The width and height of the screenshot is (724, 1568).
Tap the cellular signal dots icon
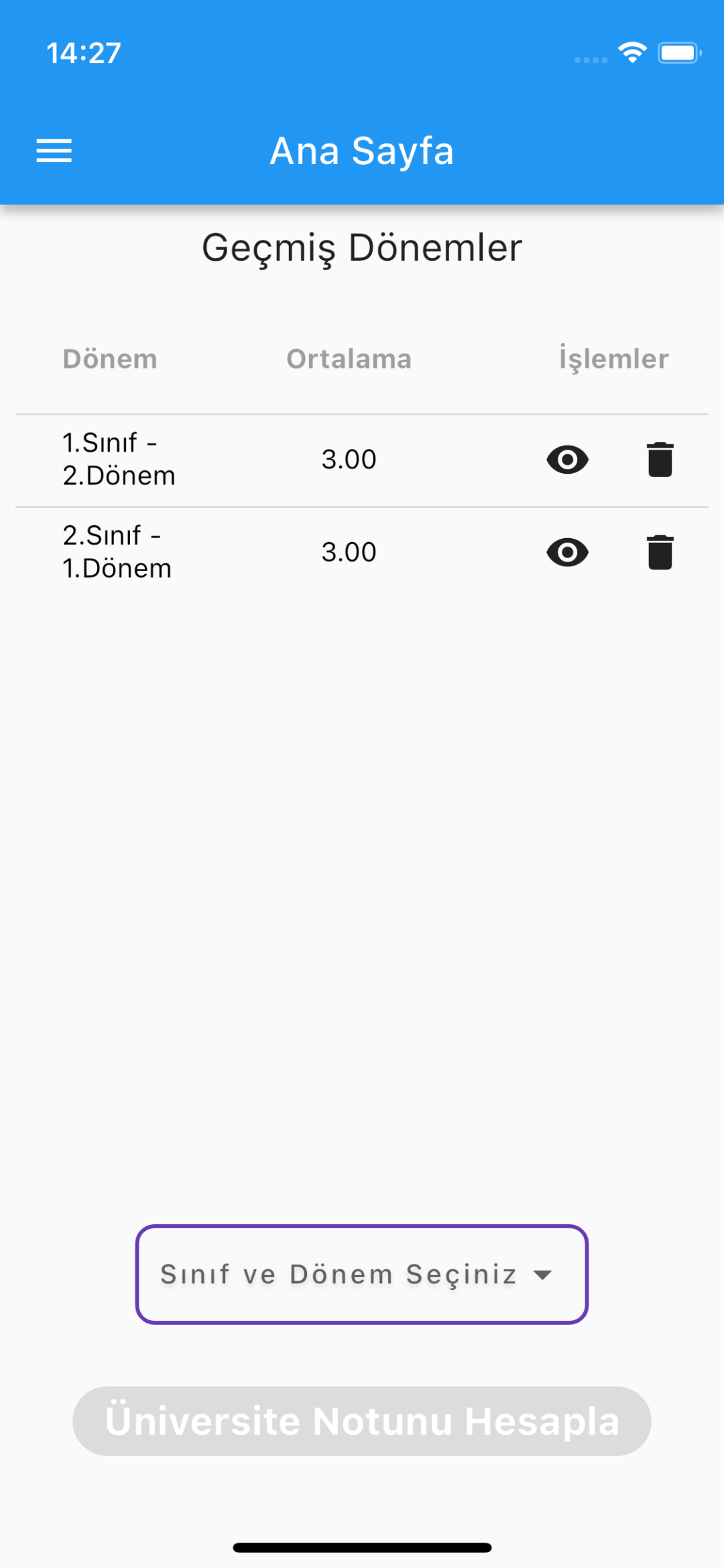click(x=590, y=60)
